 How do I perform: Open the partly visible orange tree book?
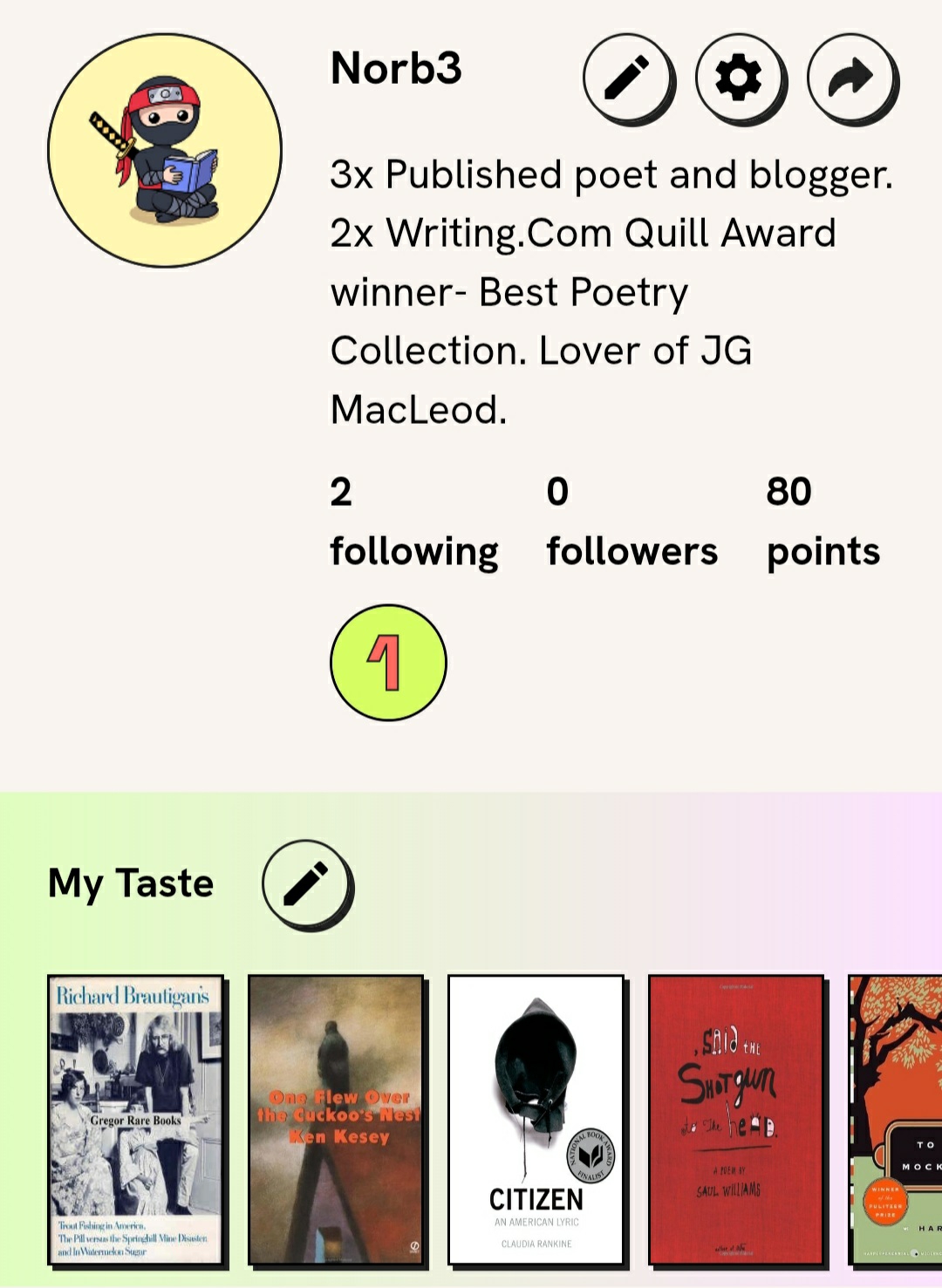tap(897, 1119)
